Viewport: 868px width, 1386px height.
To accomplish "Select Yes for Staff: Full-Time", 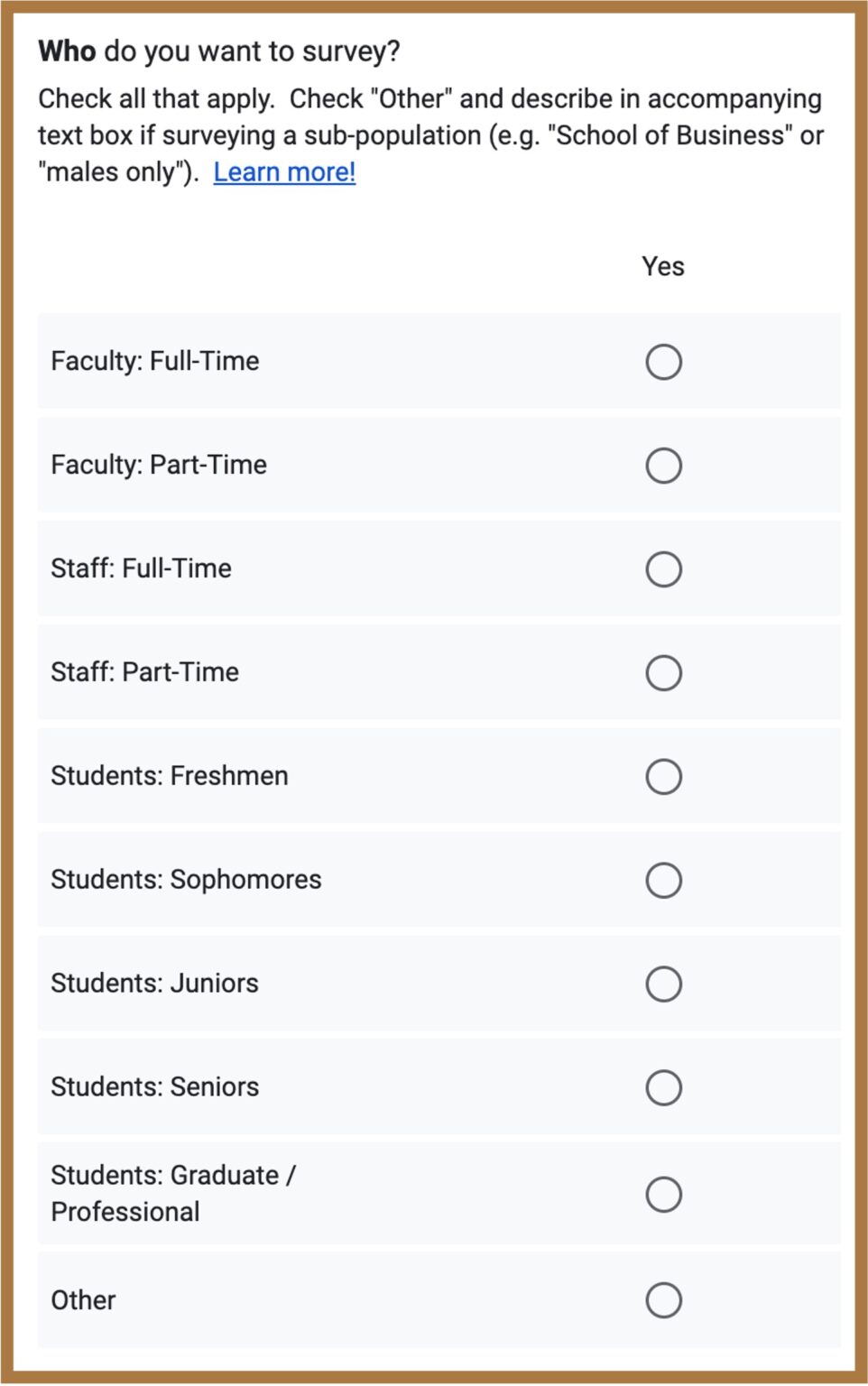I will point(663,568).
